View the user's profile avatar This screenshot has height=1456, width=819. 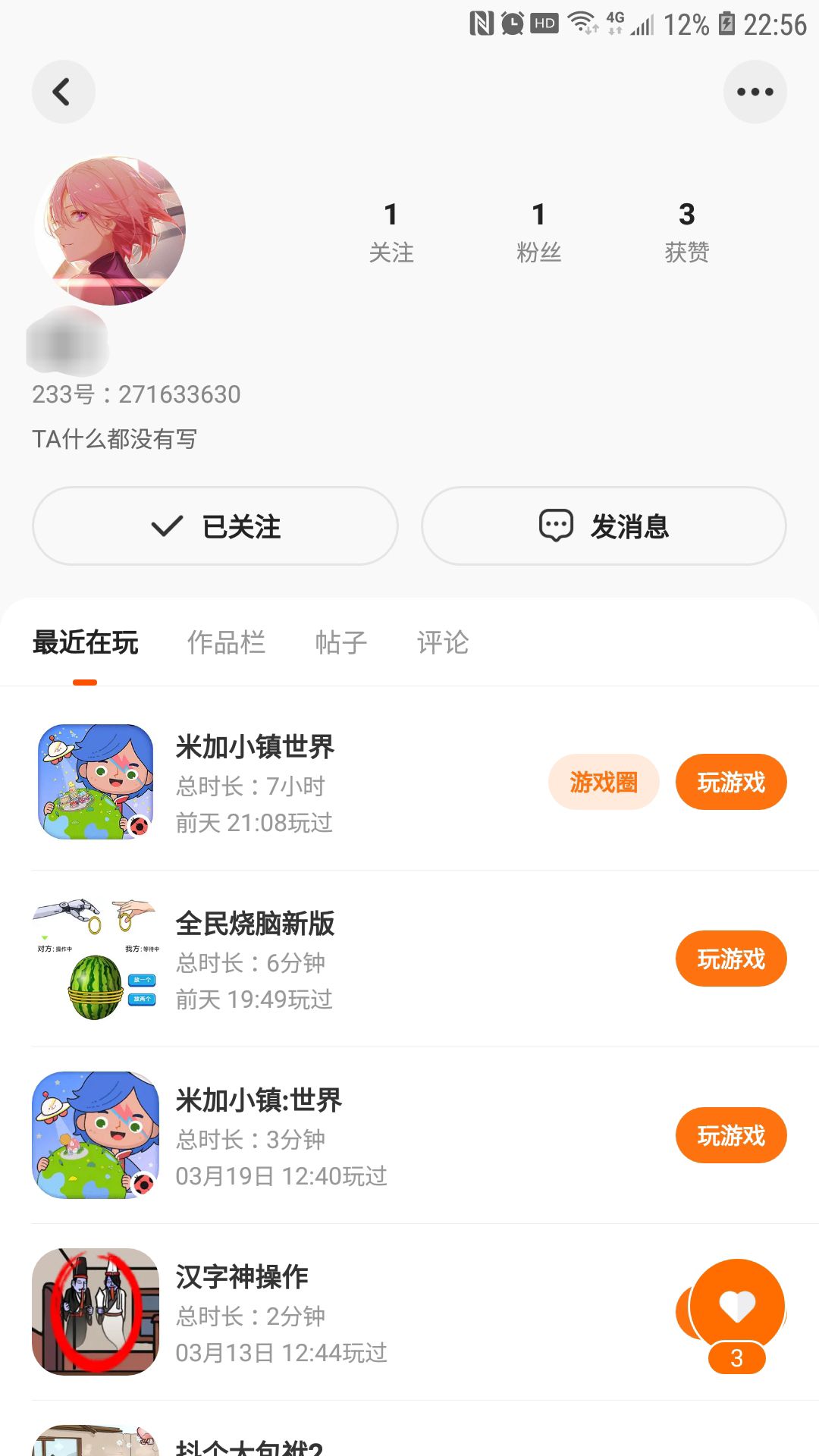(111, 231)
